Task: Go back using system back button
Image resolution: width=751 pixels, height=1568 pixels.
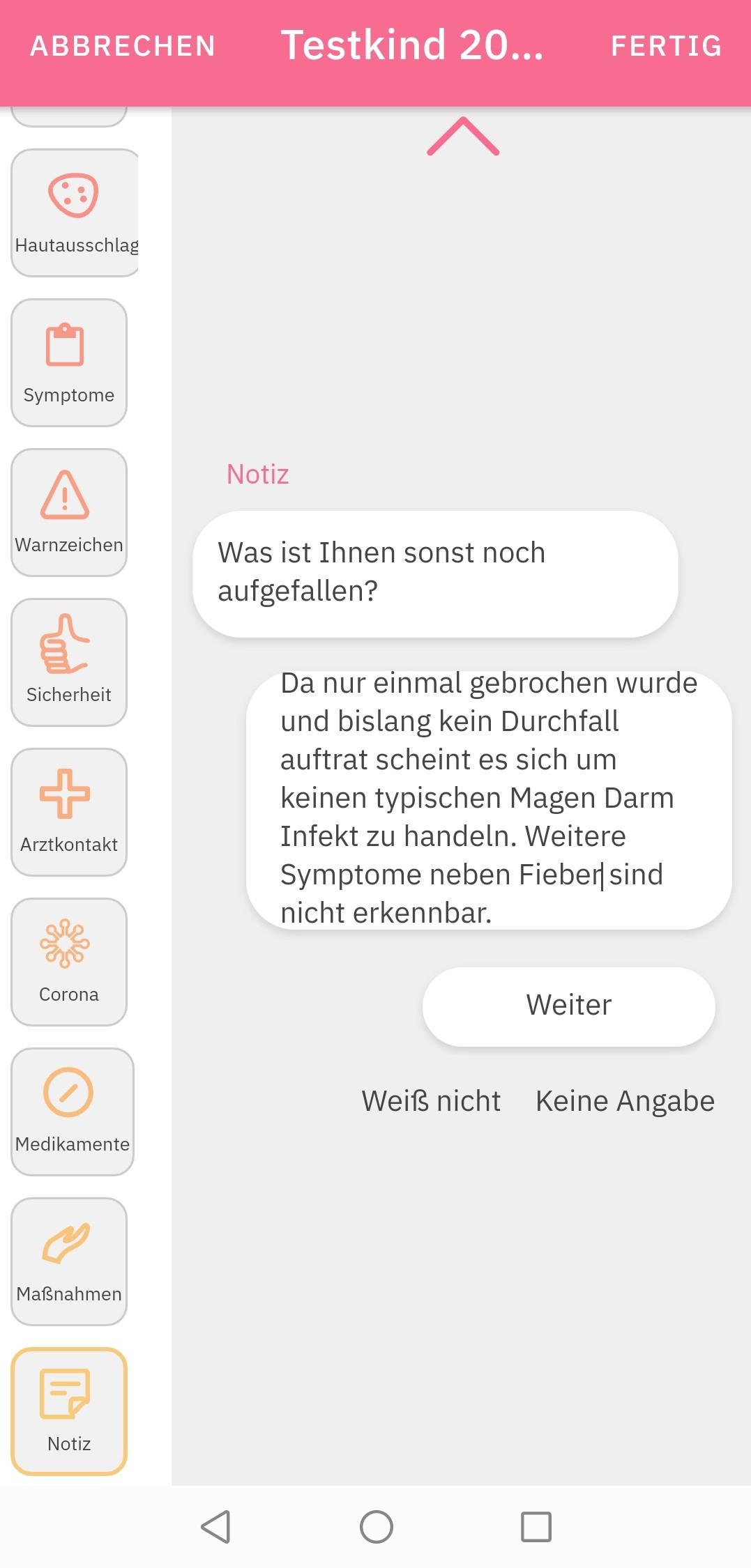Action: 215,1526
